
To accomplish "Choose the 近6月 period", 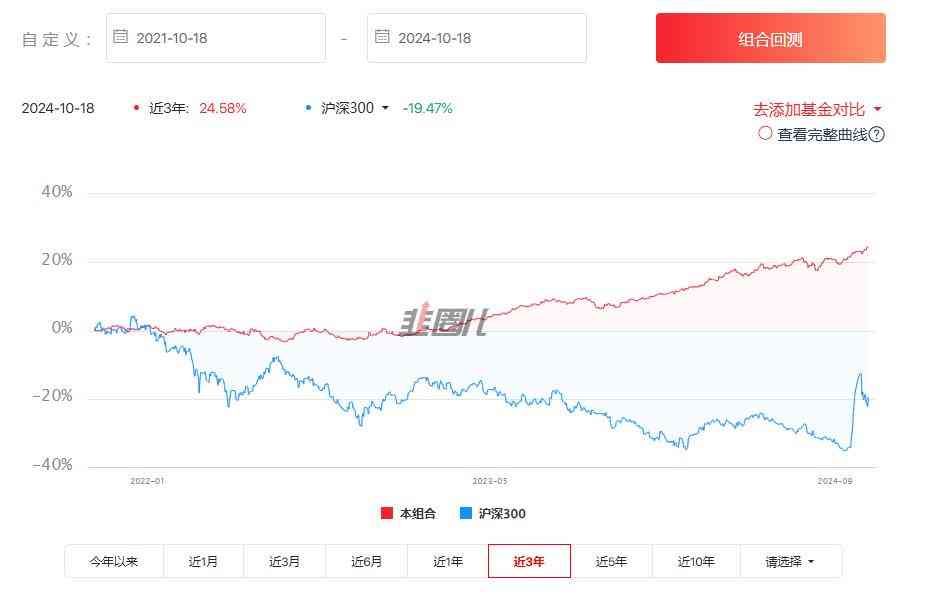I will 366,561.
